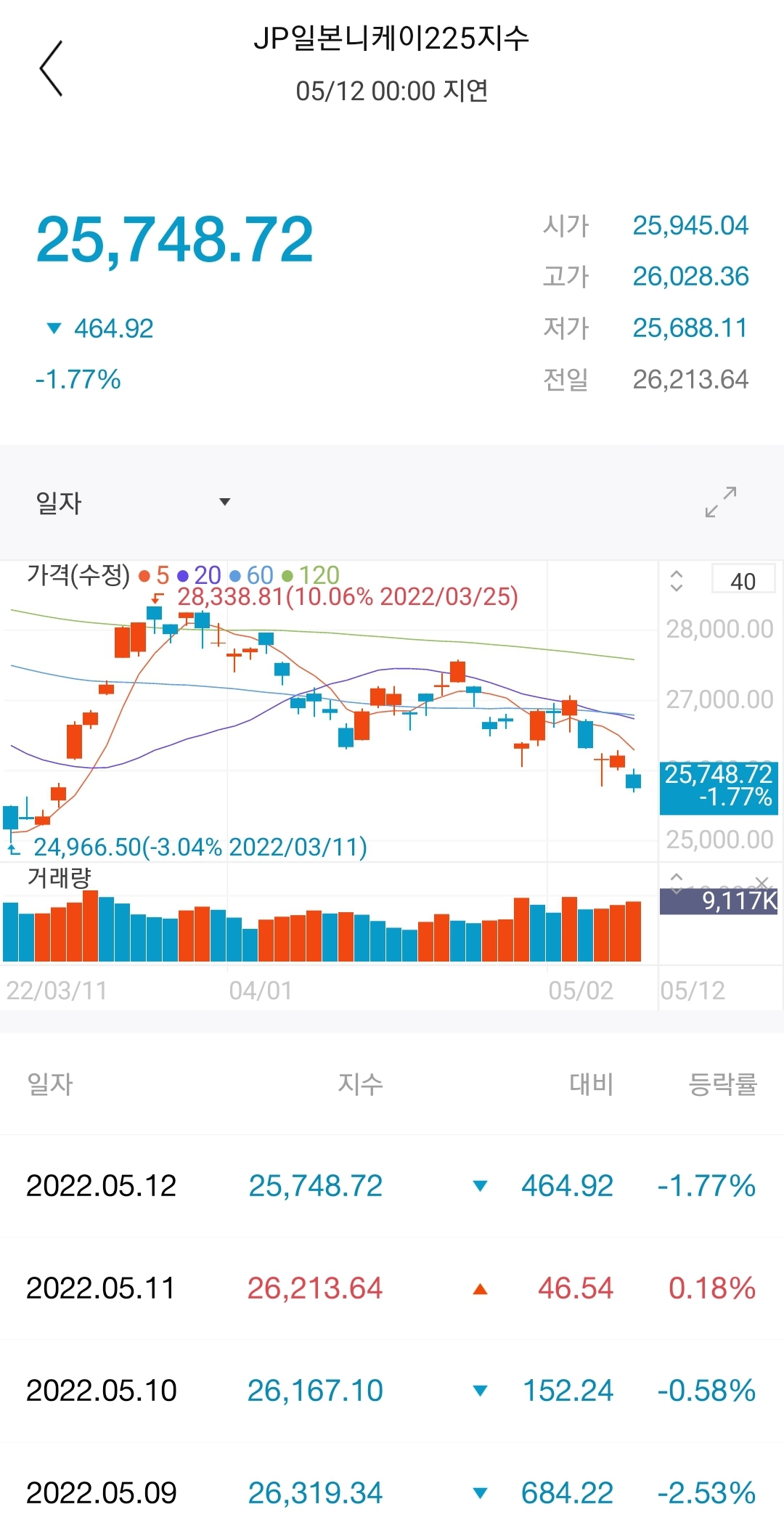Close the volume indicator panel
784x1536 pixels.
click(761, 882)
